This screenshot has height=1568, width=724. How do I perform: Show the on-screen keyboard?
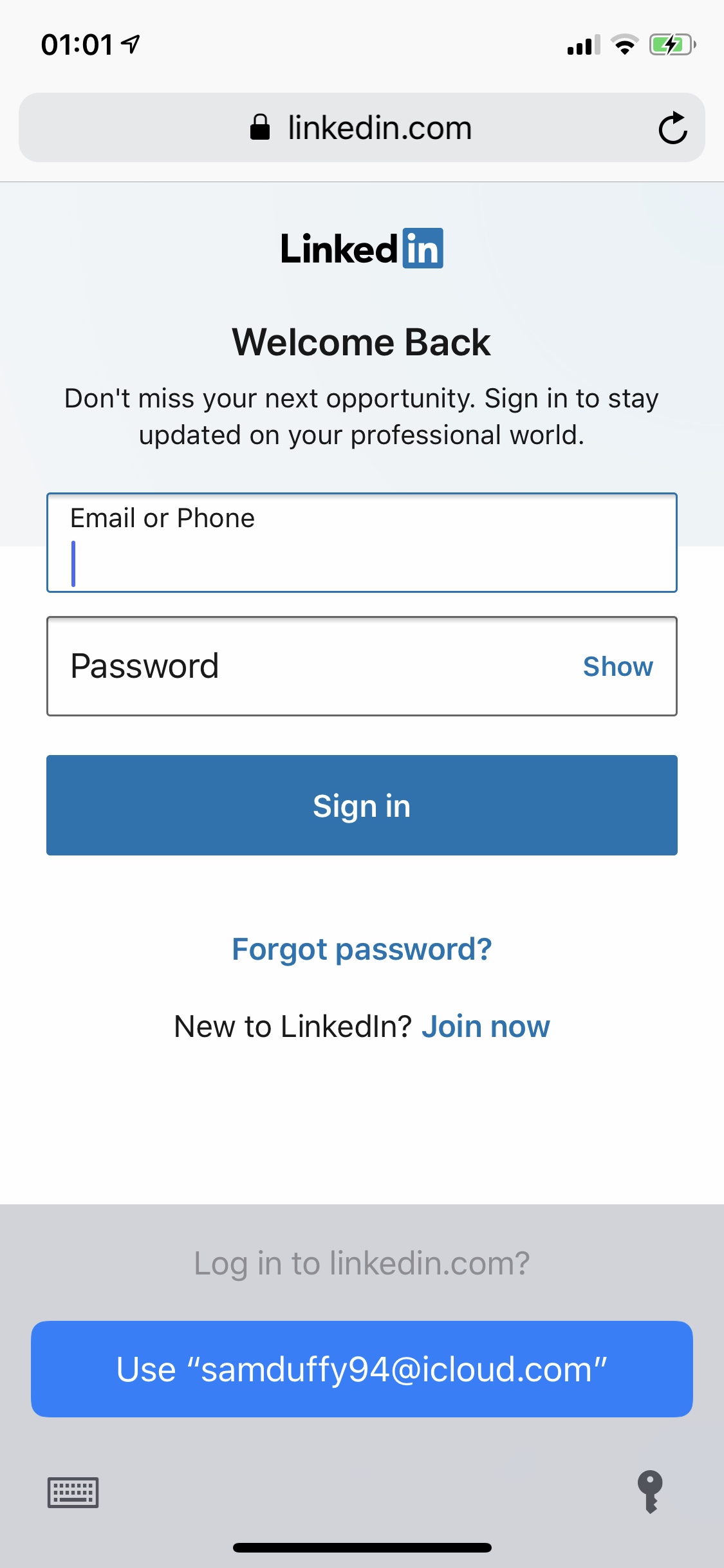(73, 1492)
